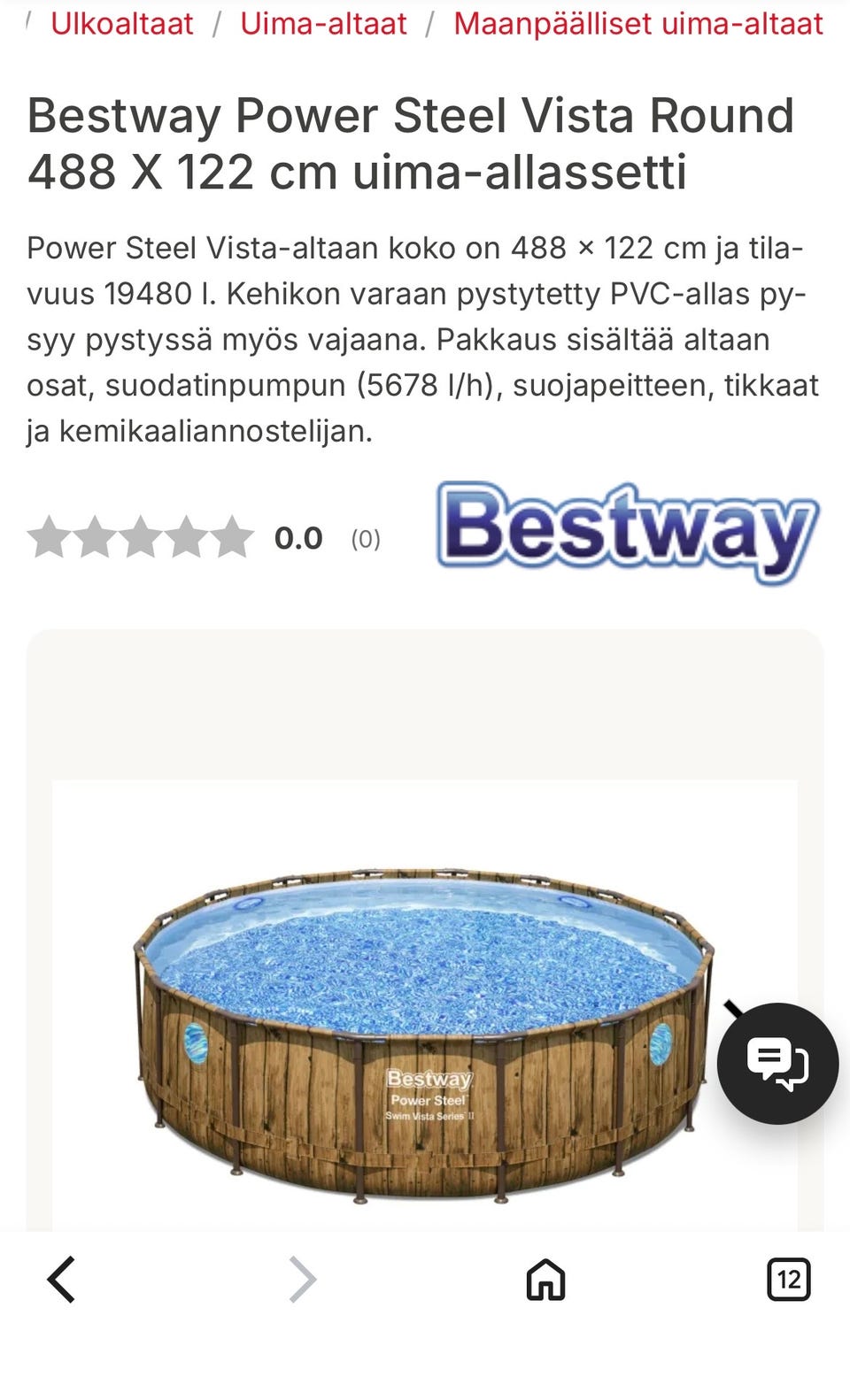Open the star rating reviews

pos(204,537)
